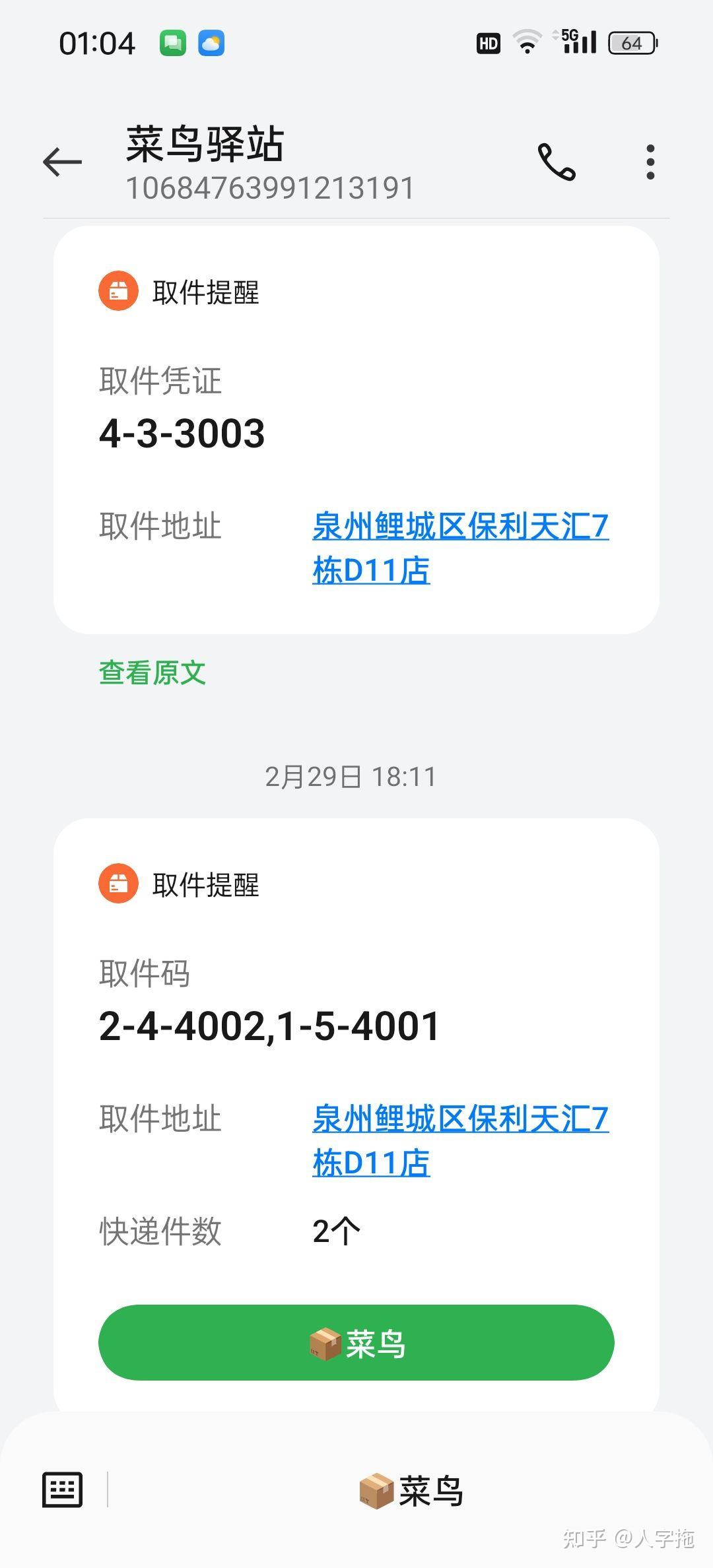
Task: Tap the green 菜鸟 button
Action: click(x=356, y=1342)
